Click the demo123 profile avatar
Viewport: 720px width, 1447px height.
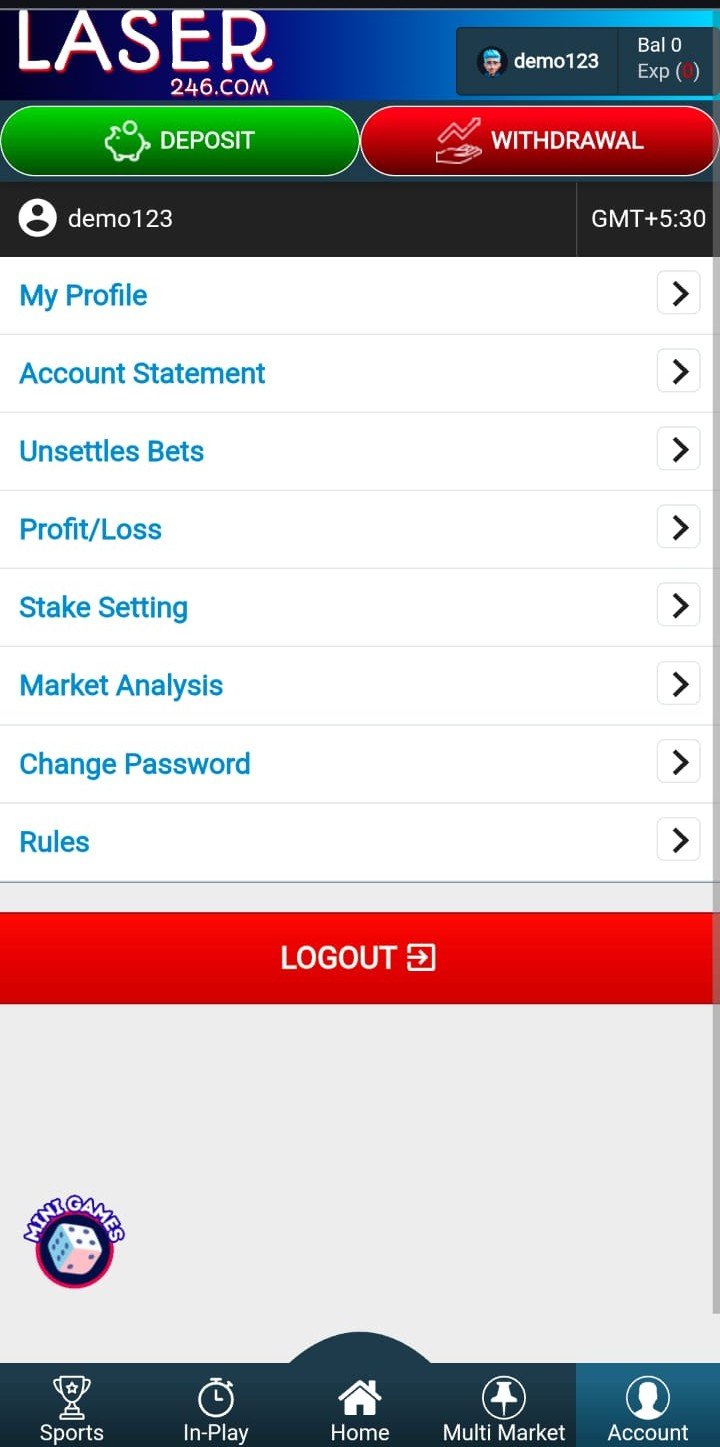click(492, 60)
